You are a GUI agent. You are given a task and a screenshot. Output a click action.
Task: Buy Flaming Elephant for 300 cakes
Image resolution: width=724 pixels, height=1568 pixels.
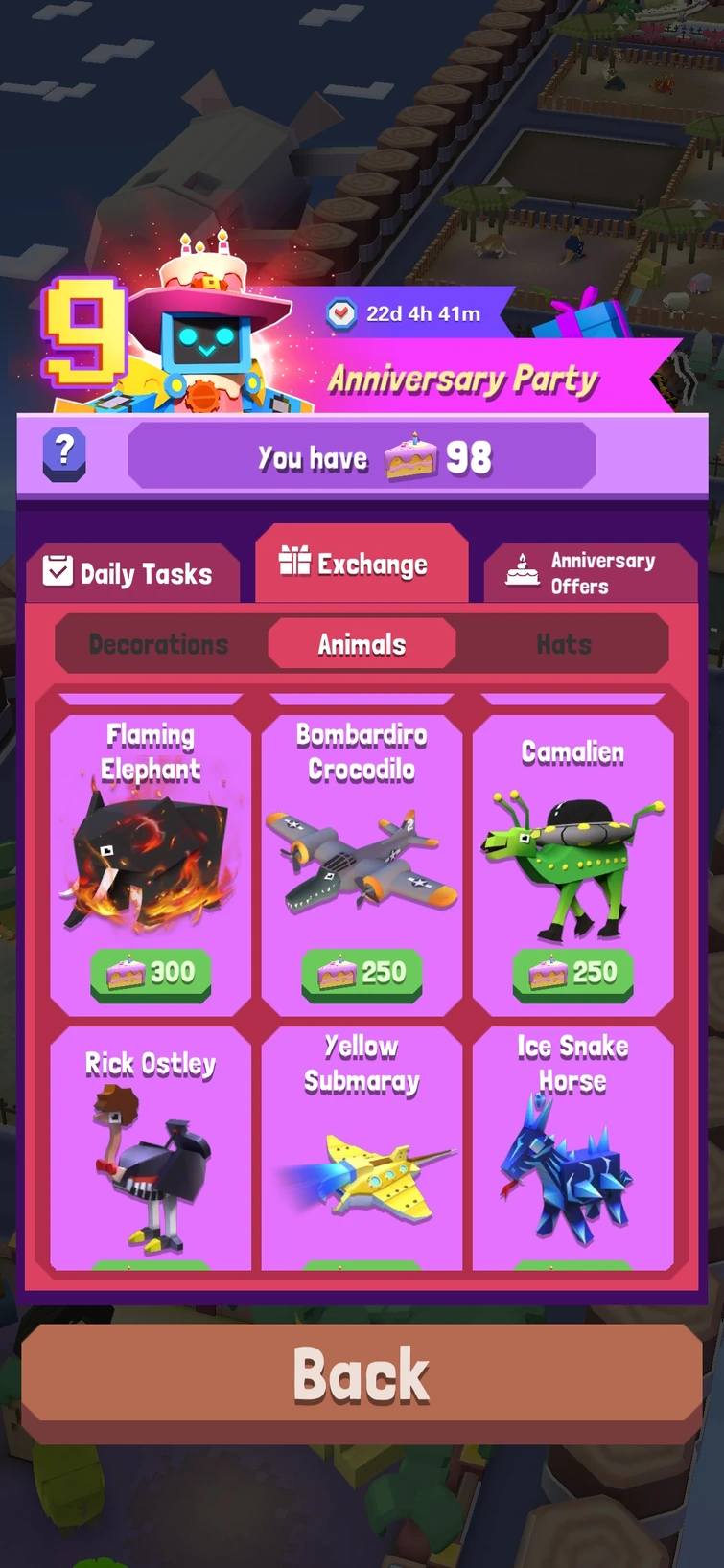(151, 973)
